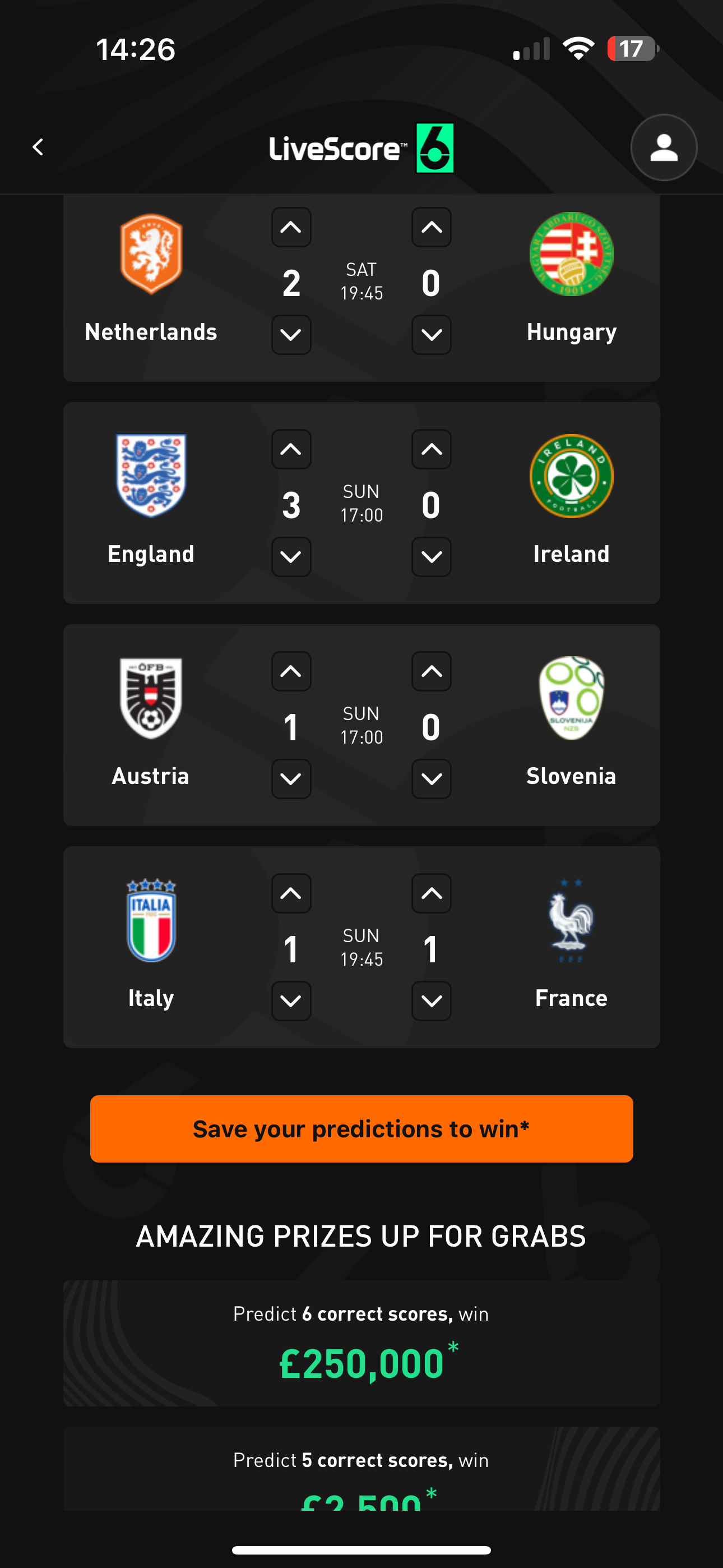Increase the Netherlands score
This screenshot has width=723, height=1568.
pyautogui.click(x=291, y=228)
